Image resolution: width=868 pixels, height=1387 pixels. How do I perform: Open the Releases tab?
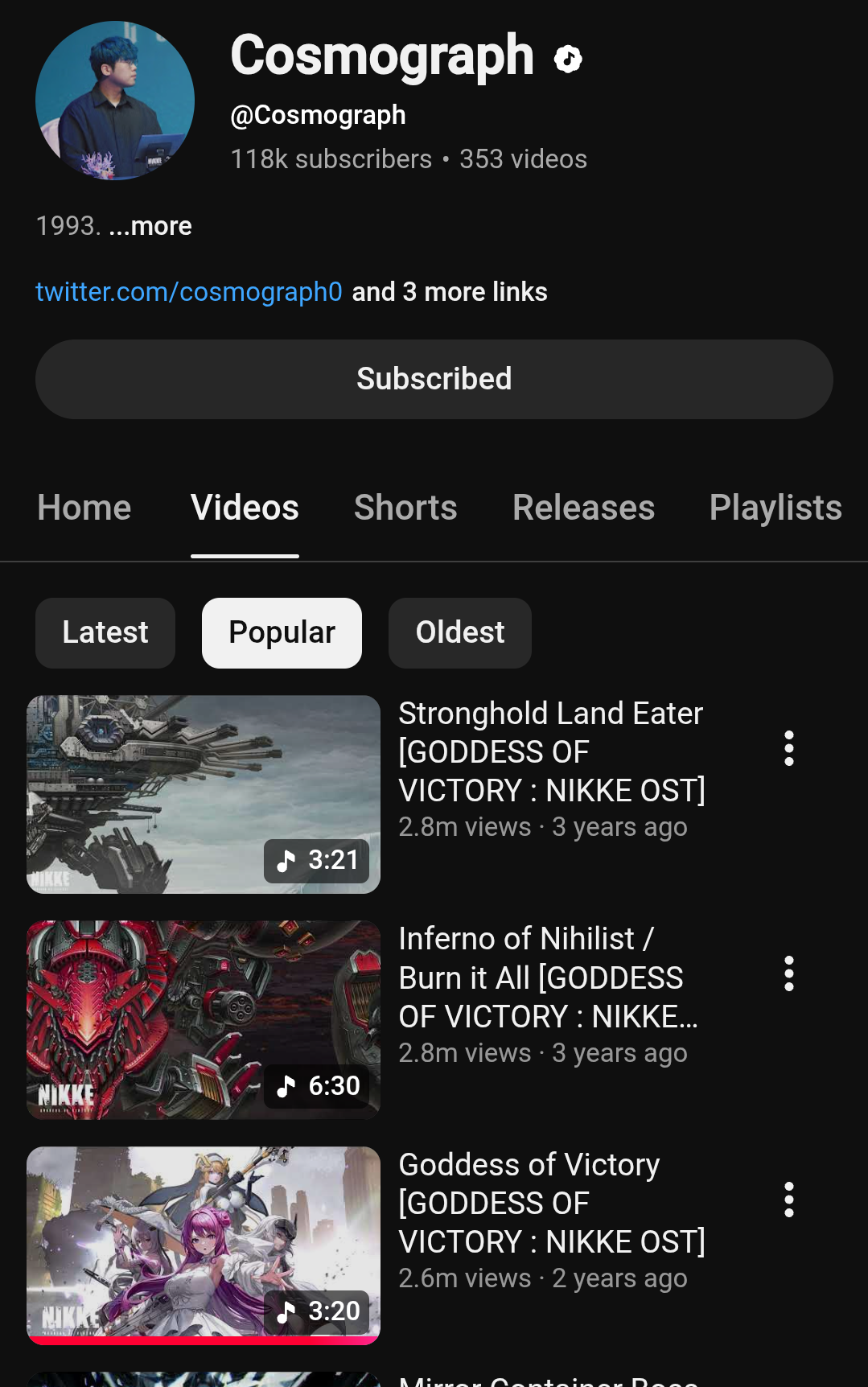coord(583,508)
